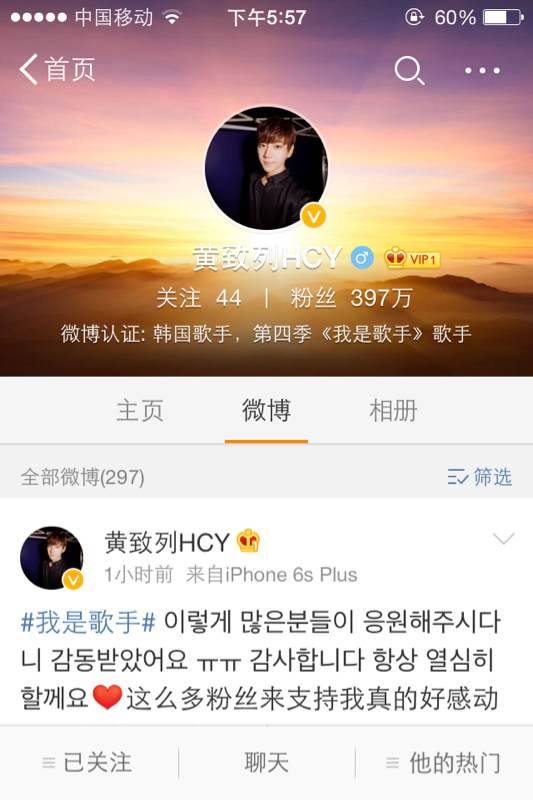Expand the post's dropdown chevron
The height and width of the screenshot is (800, 533).
pyautogui.click(x=503, y=538)
